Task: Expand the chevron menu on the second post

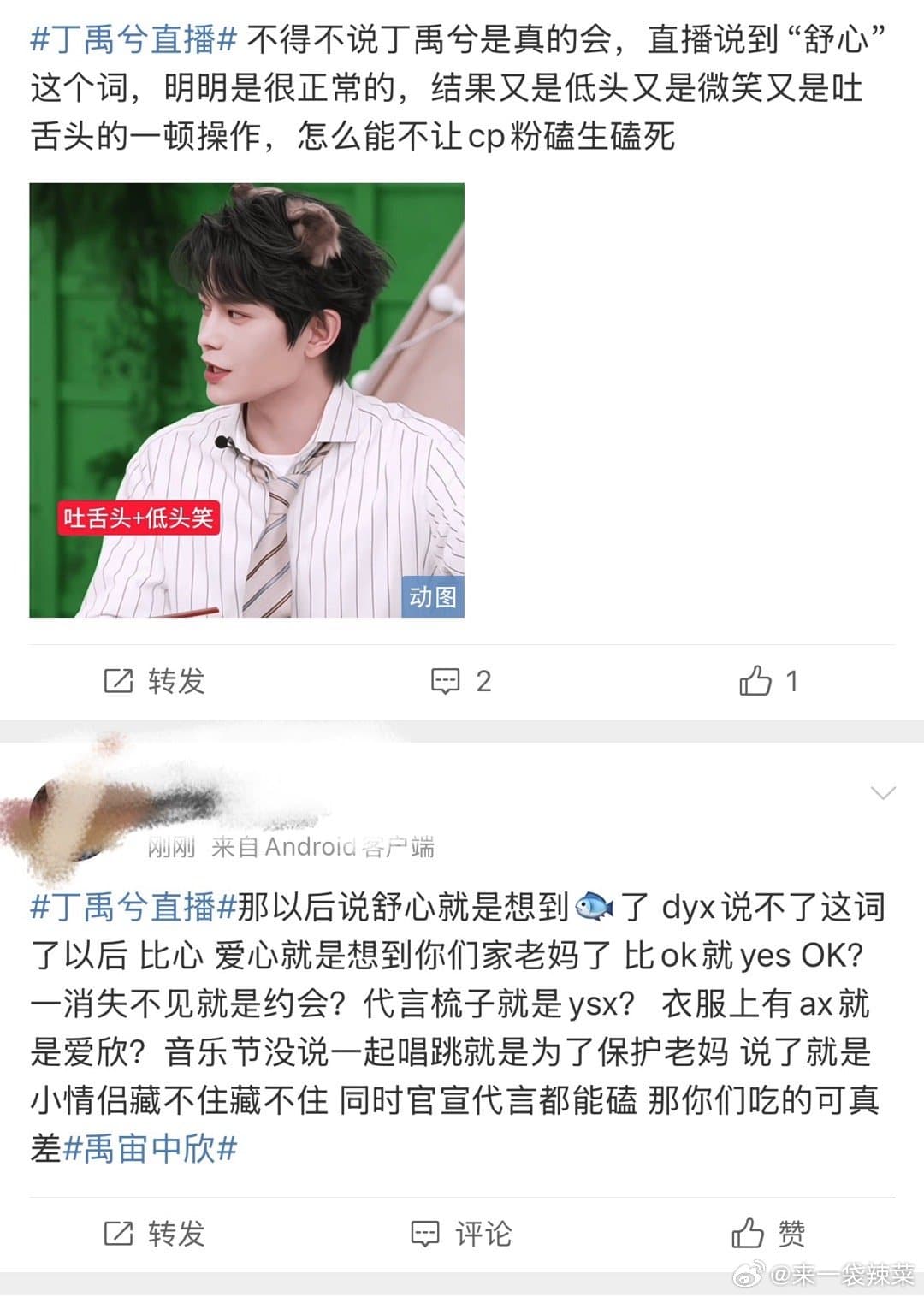Action: 882,793
